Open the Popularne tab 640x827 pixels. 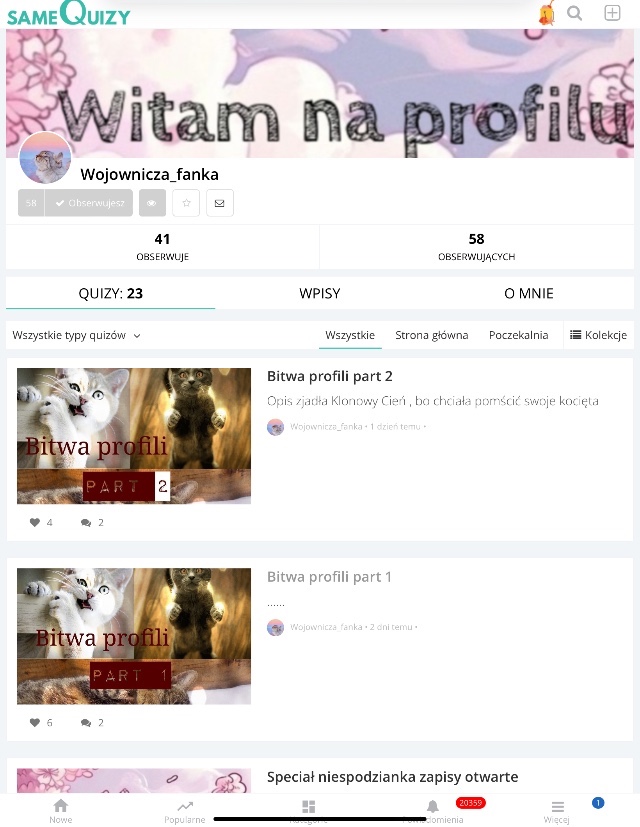click(185, 811)
